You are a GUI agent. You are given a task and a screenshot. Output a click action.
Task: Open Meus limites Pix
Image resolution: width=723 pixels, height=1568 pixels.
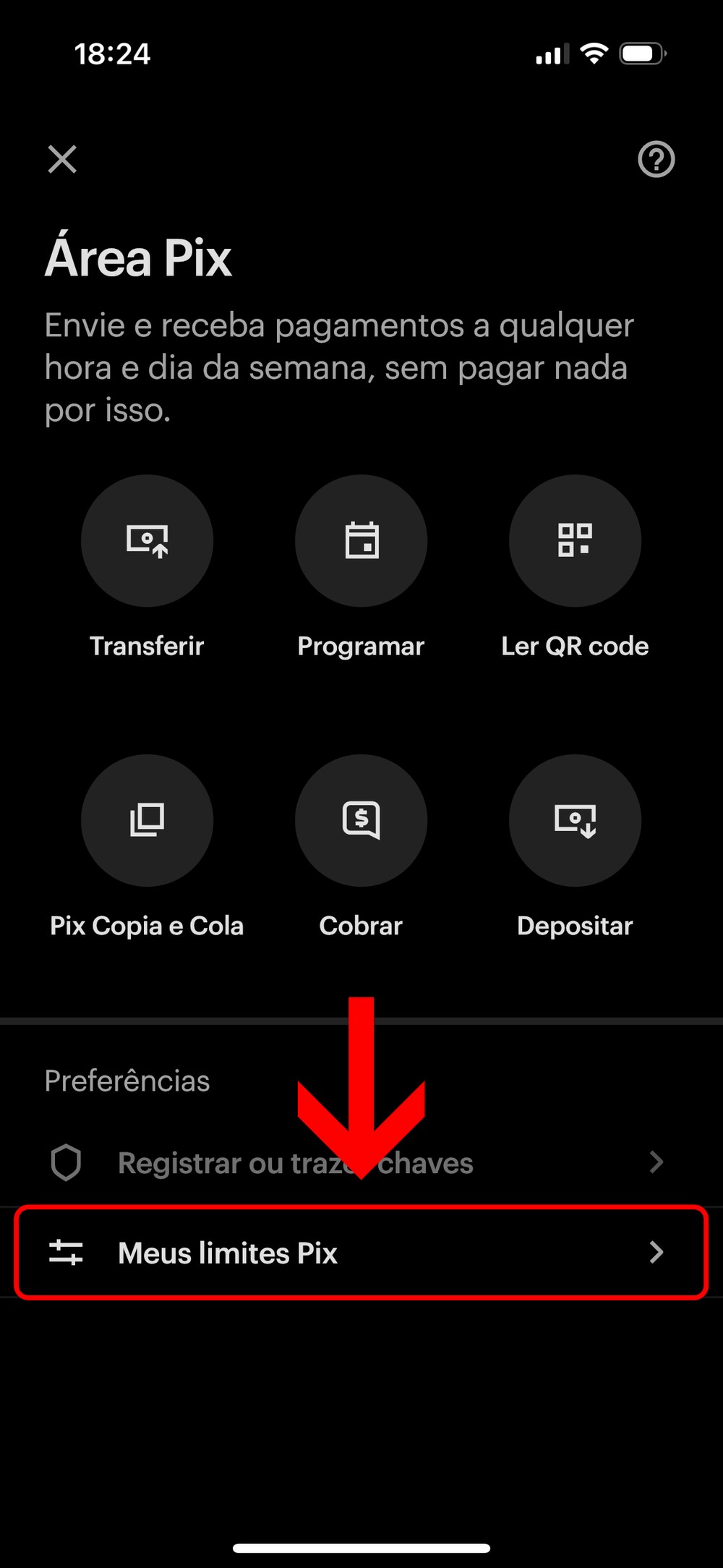(360, 1253)
